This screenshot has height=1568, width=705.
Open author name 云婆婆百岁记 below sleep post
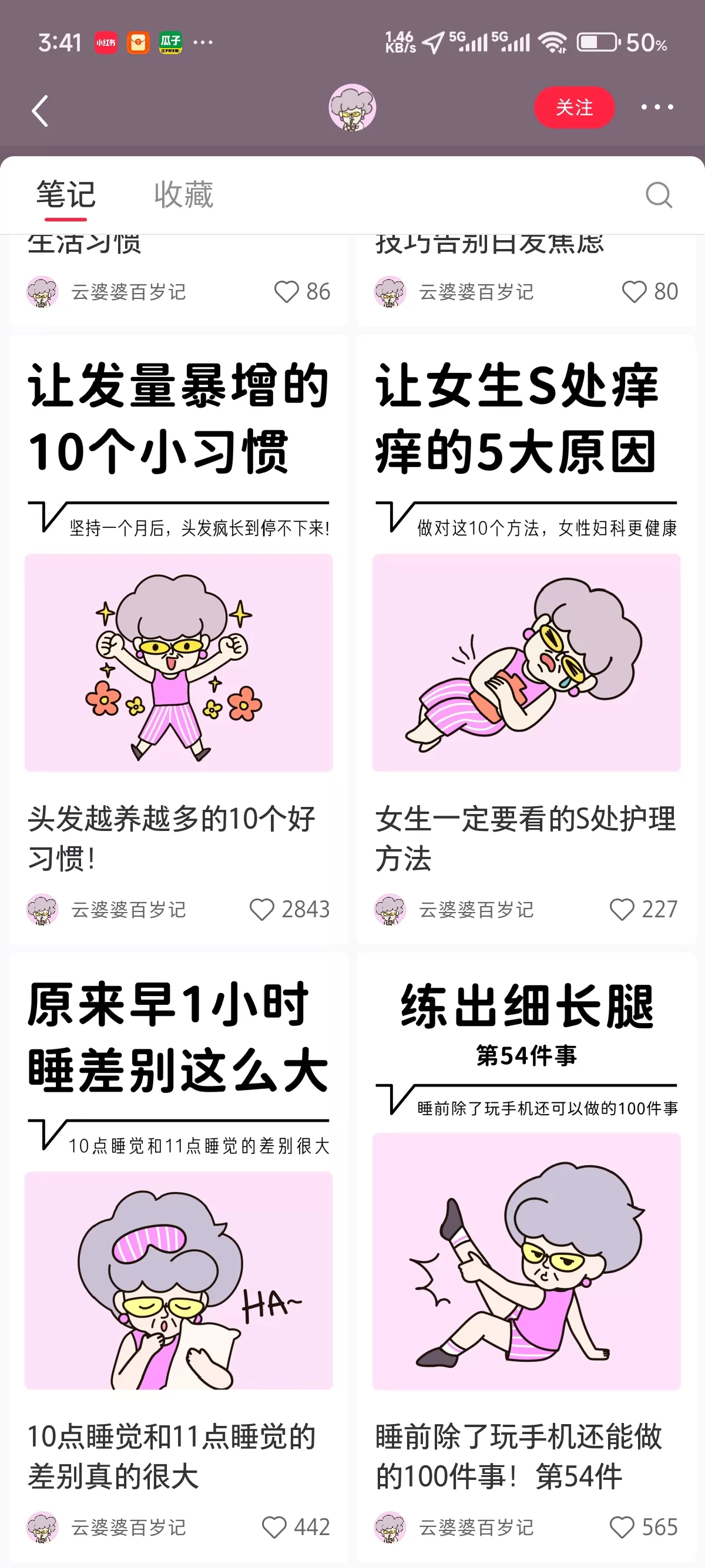click(x=128, y=1527)
